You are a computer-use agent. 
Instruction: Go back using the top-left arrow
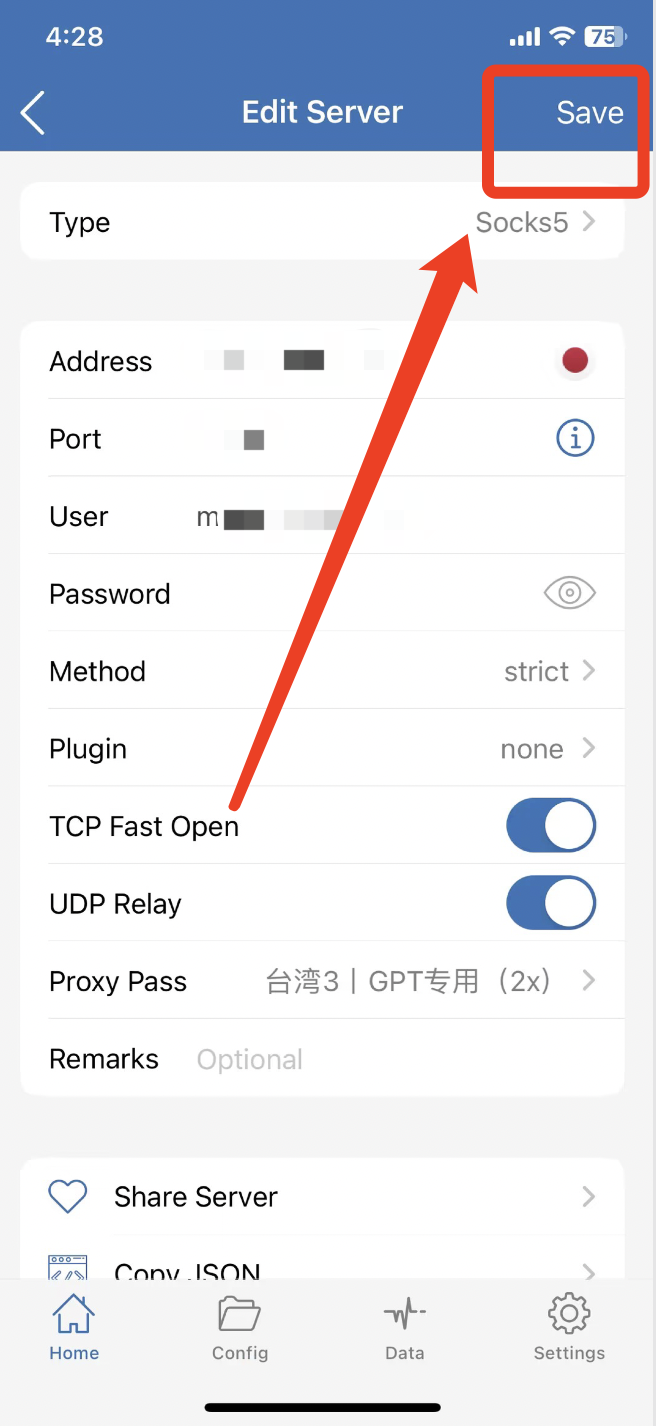(x=33, y=112)
